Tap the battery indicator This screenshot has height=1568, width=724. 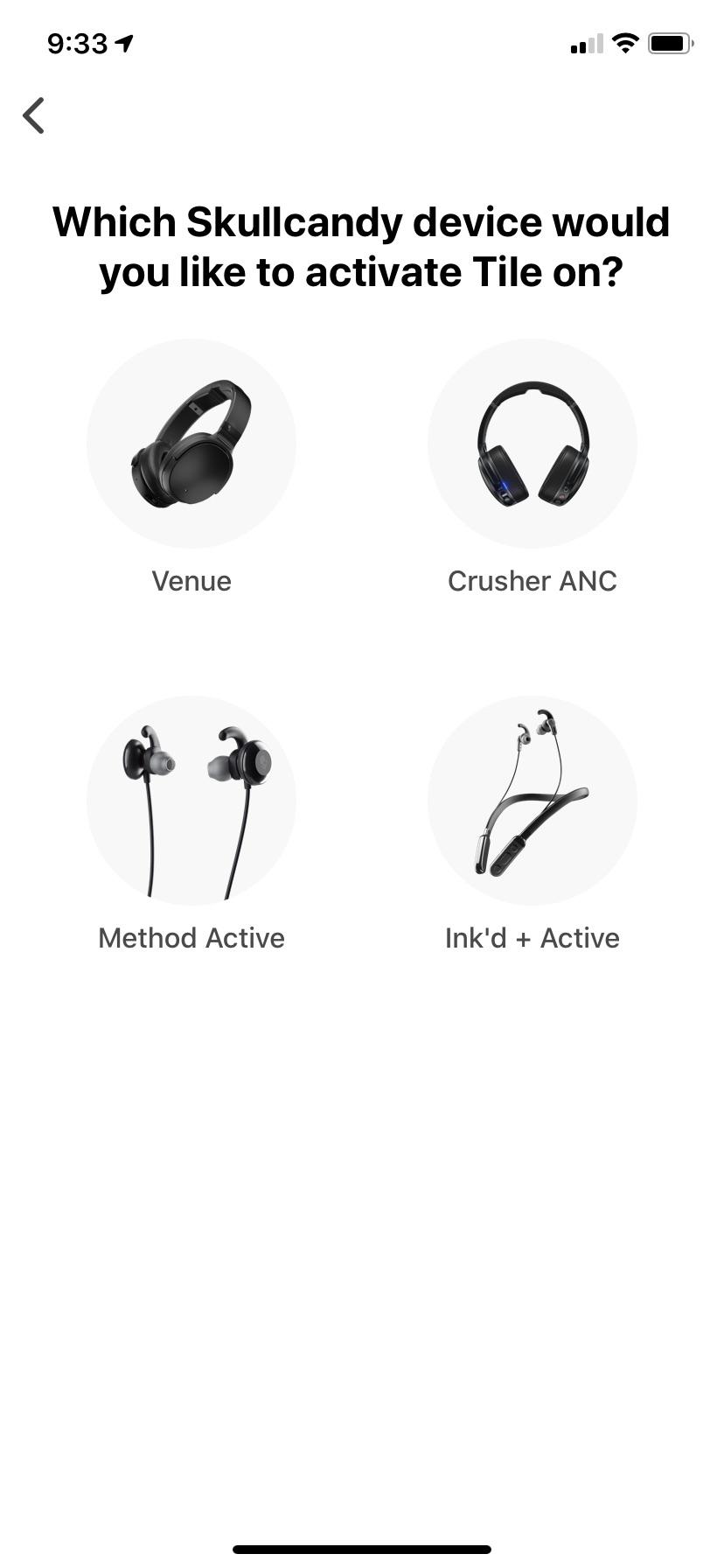pyautogui.click(x=670, y=43)
